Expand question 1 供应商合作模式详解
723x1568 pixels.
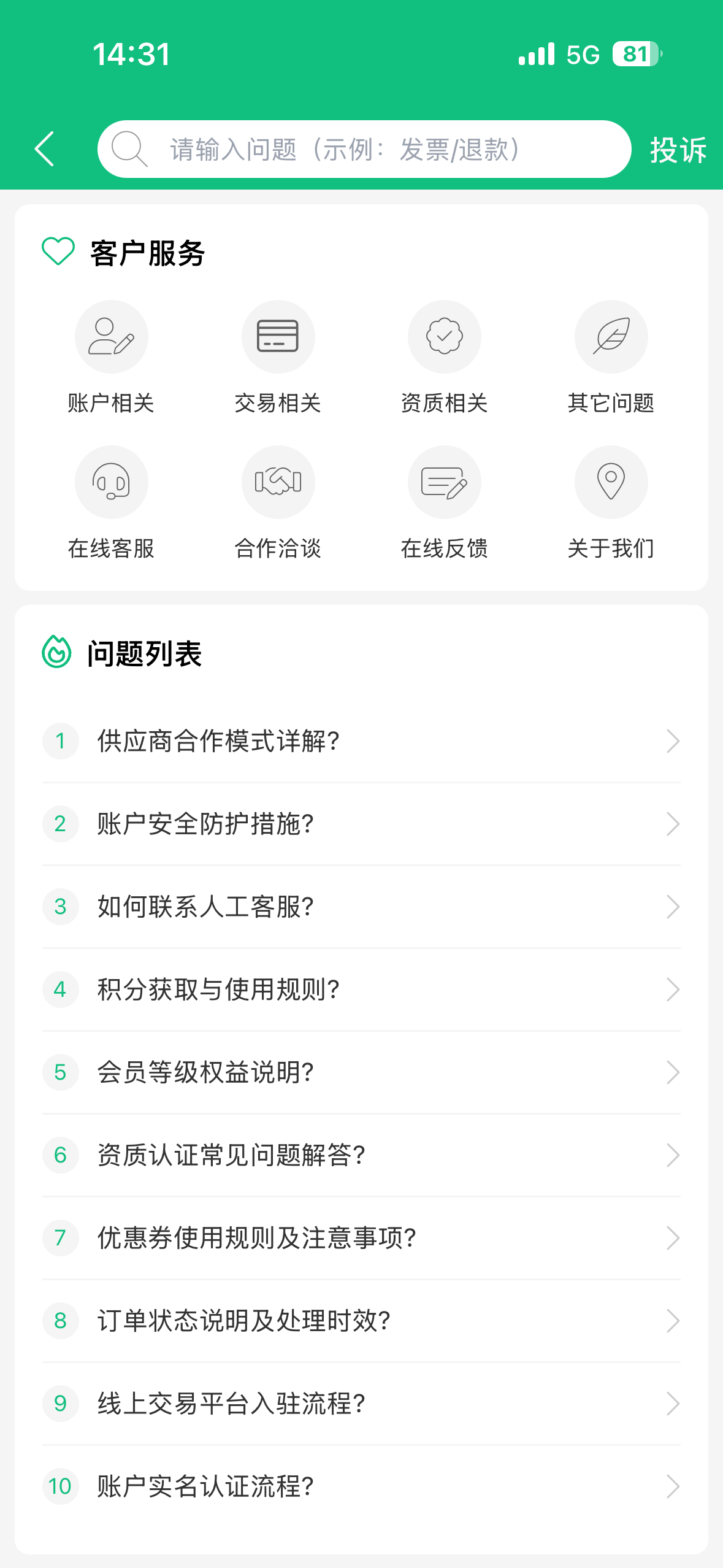[x=362, y=740]
